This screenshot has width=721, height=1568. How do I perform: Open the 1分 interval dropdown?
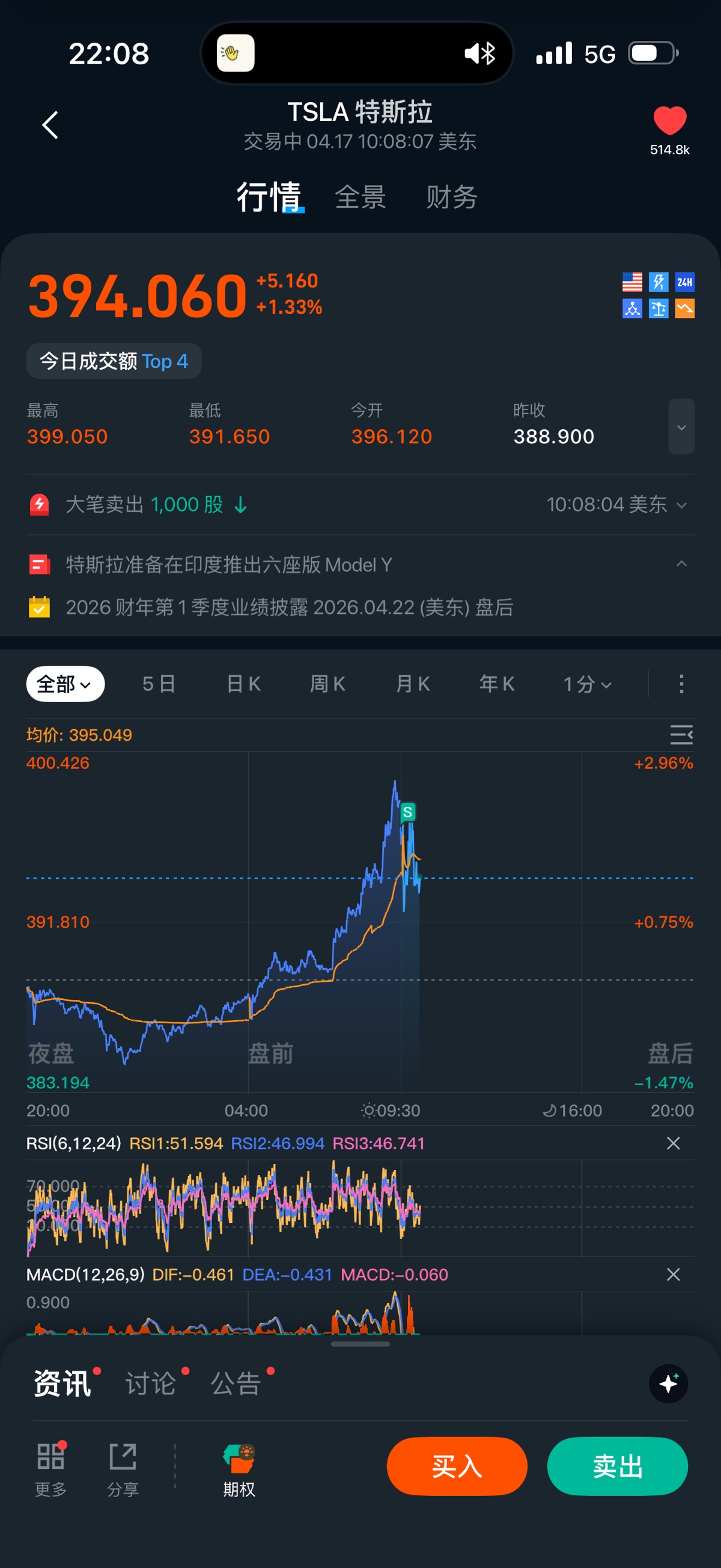(x=586, y=684)
